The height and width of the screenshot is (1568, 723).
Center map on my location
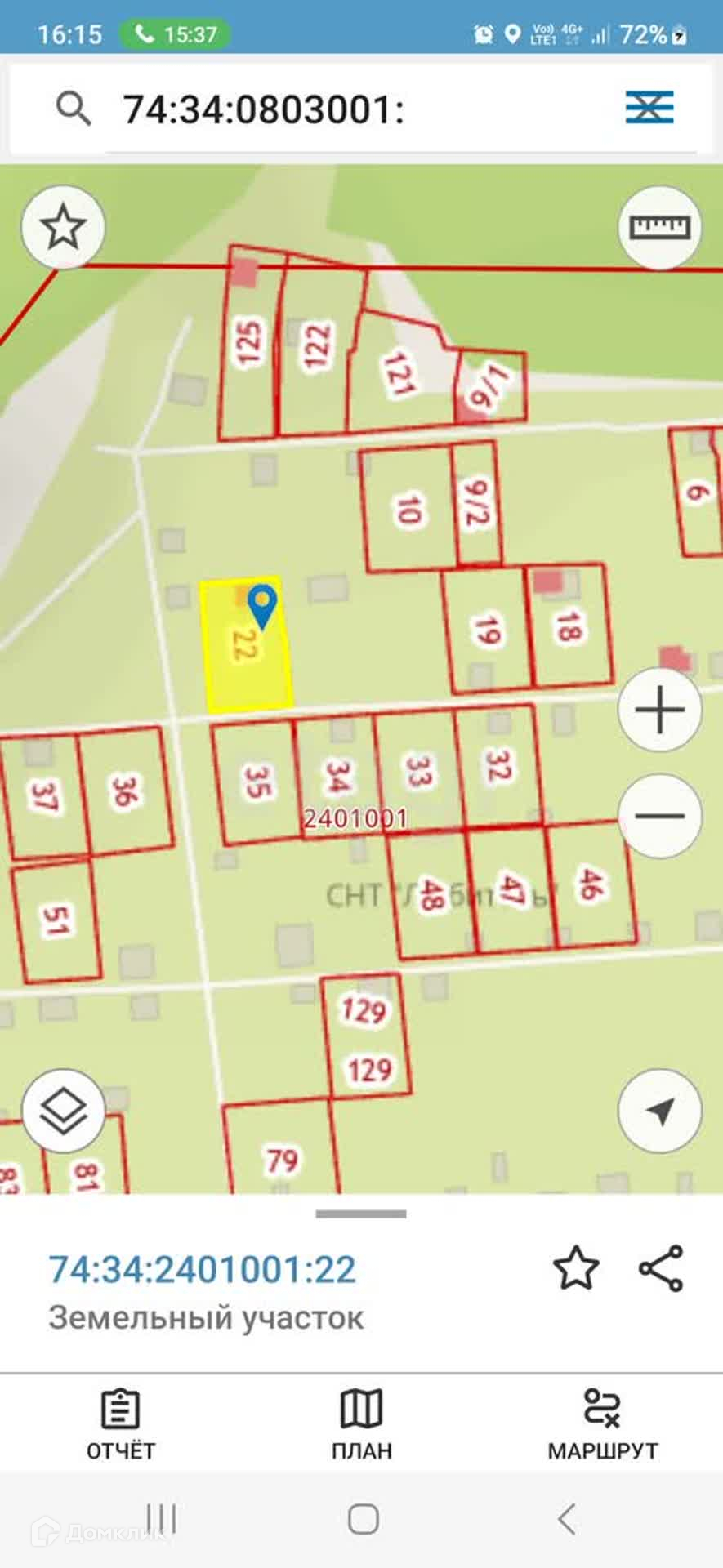coord(659,1111)
